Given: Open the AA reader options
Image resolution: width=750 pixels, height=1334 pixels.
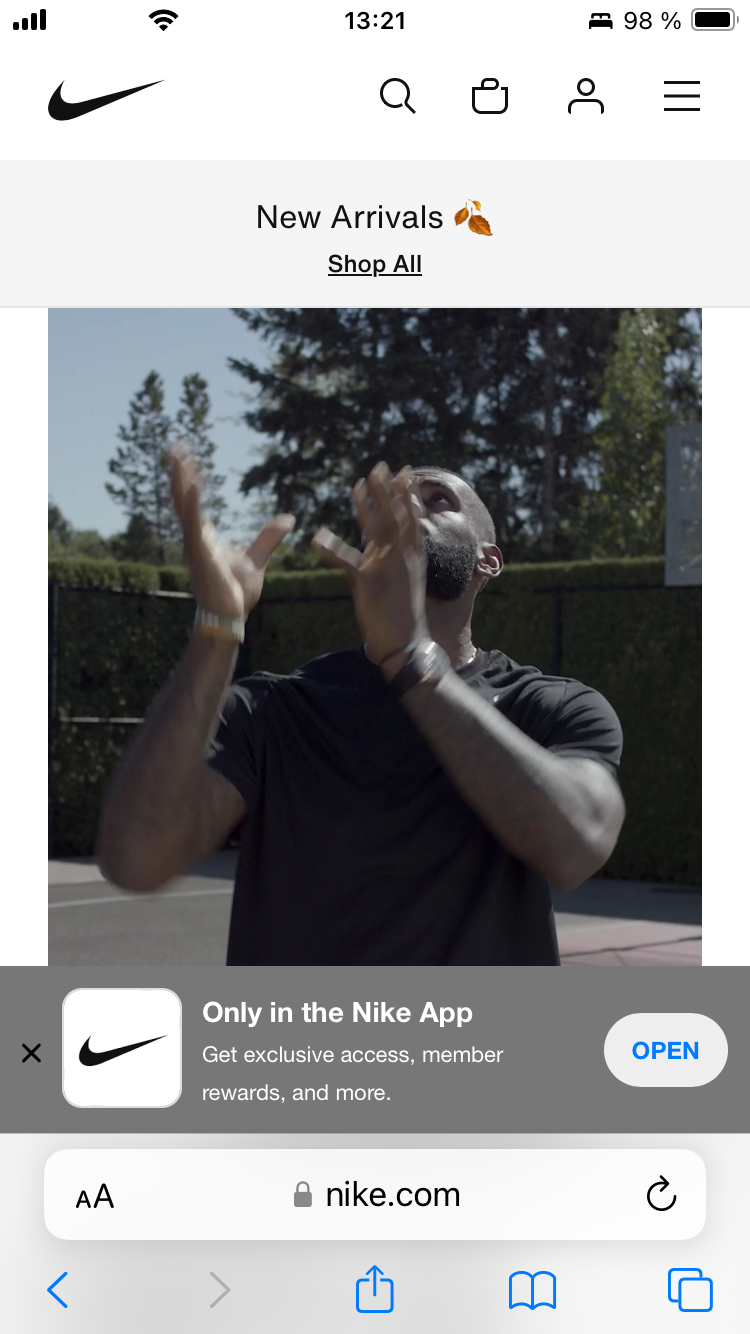Looking at the screenshot, I should tap(95, 1196).
